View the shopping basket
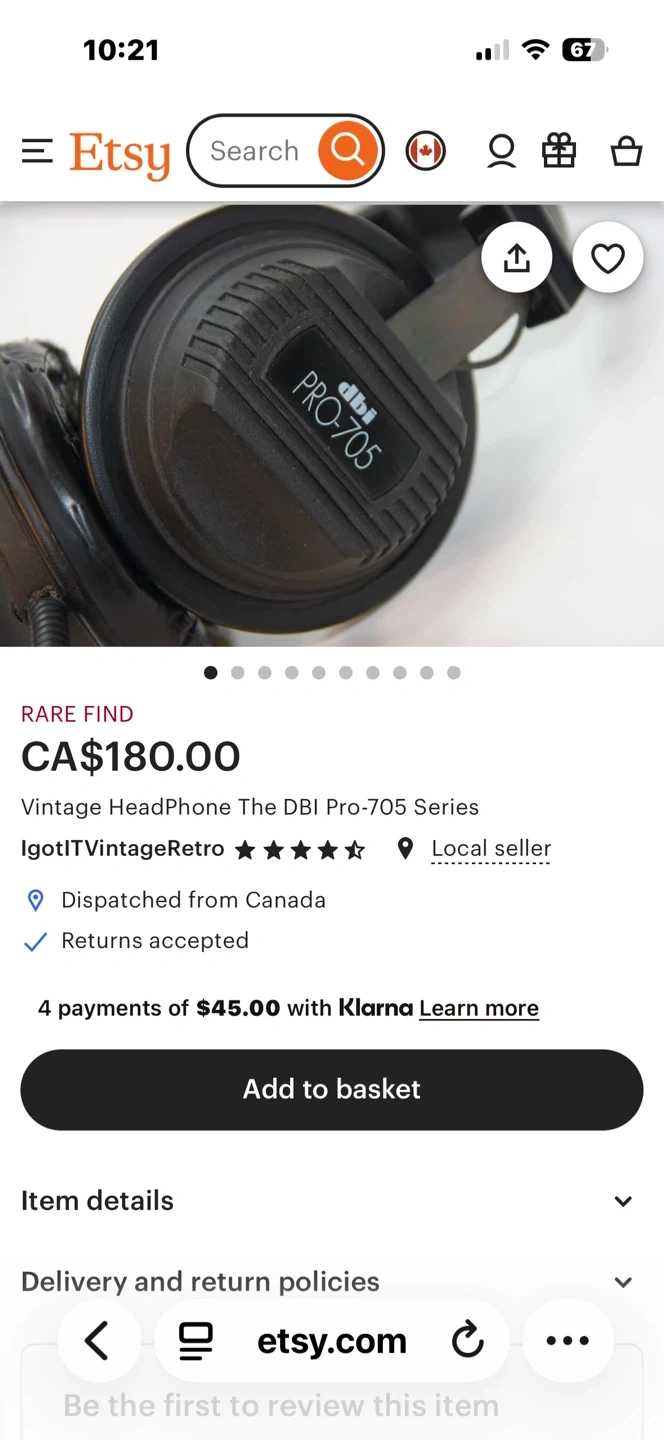The height and width of the screenshot is (1440, 664). point(626,152)
